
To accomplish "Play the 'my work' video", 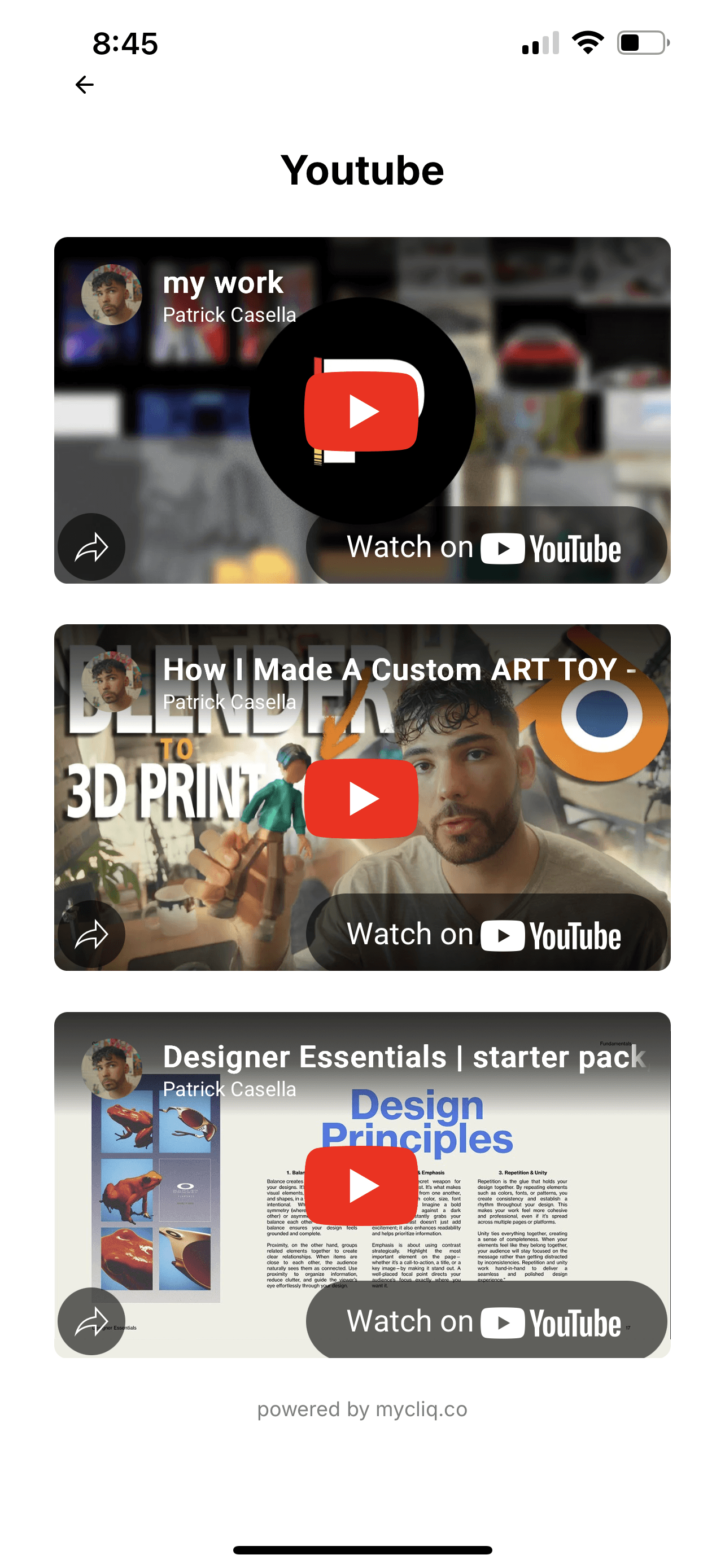I will 361,411.
